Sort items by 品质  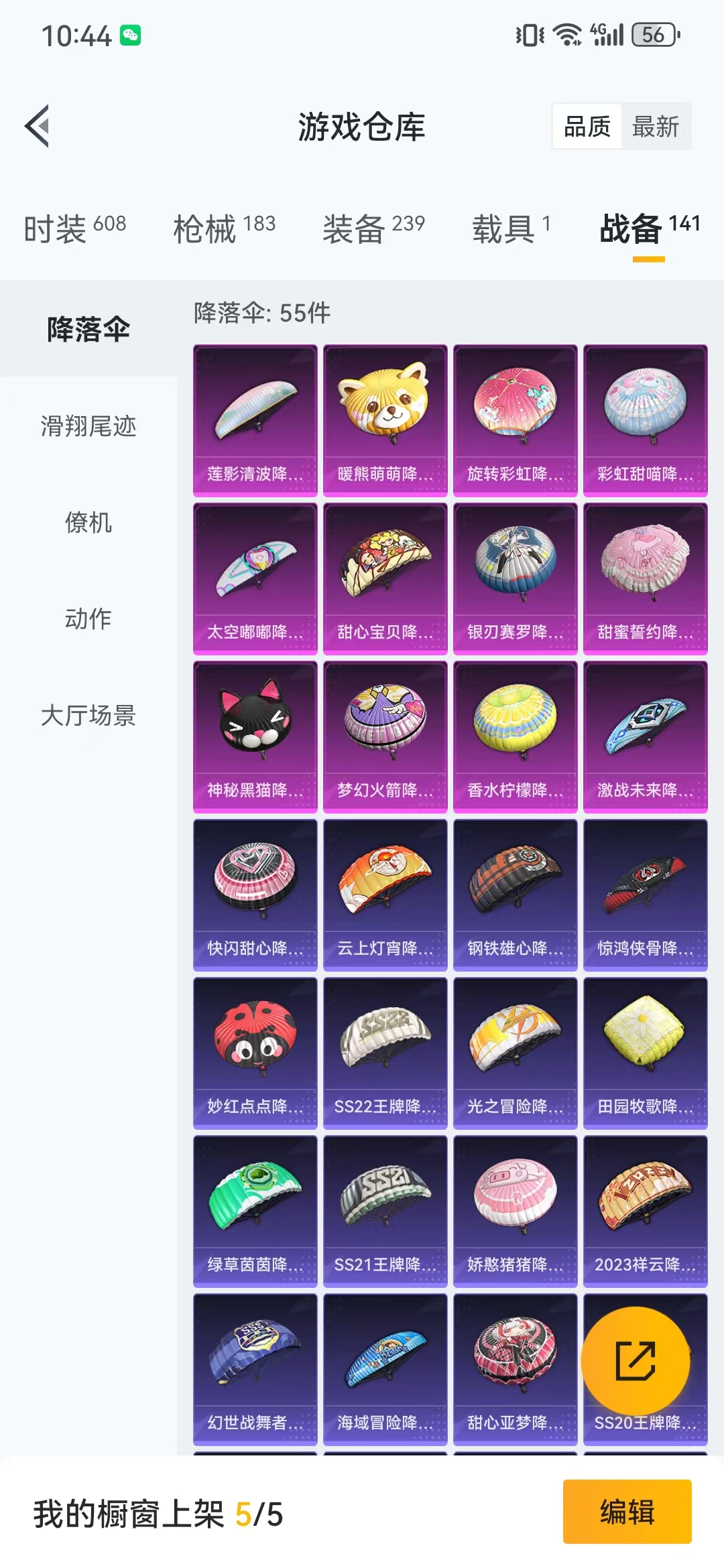tap(587, 126)
